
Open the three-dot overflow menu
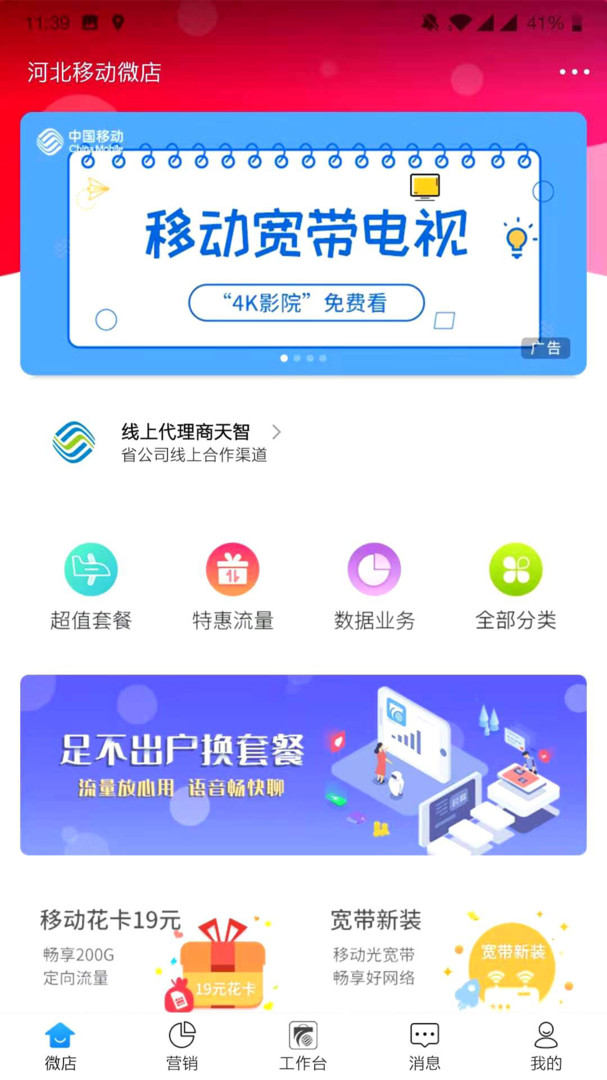[574, 72]
